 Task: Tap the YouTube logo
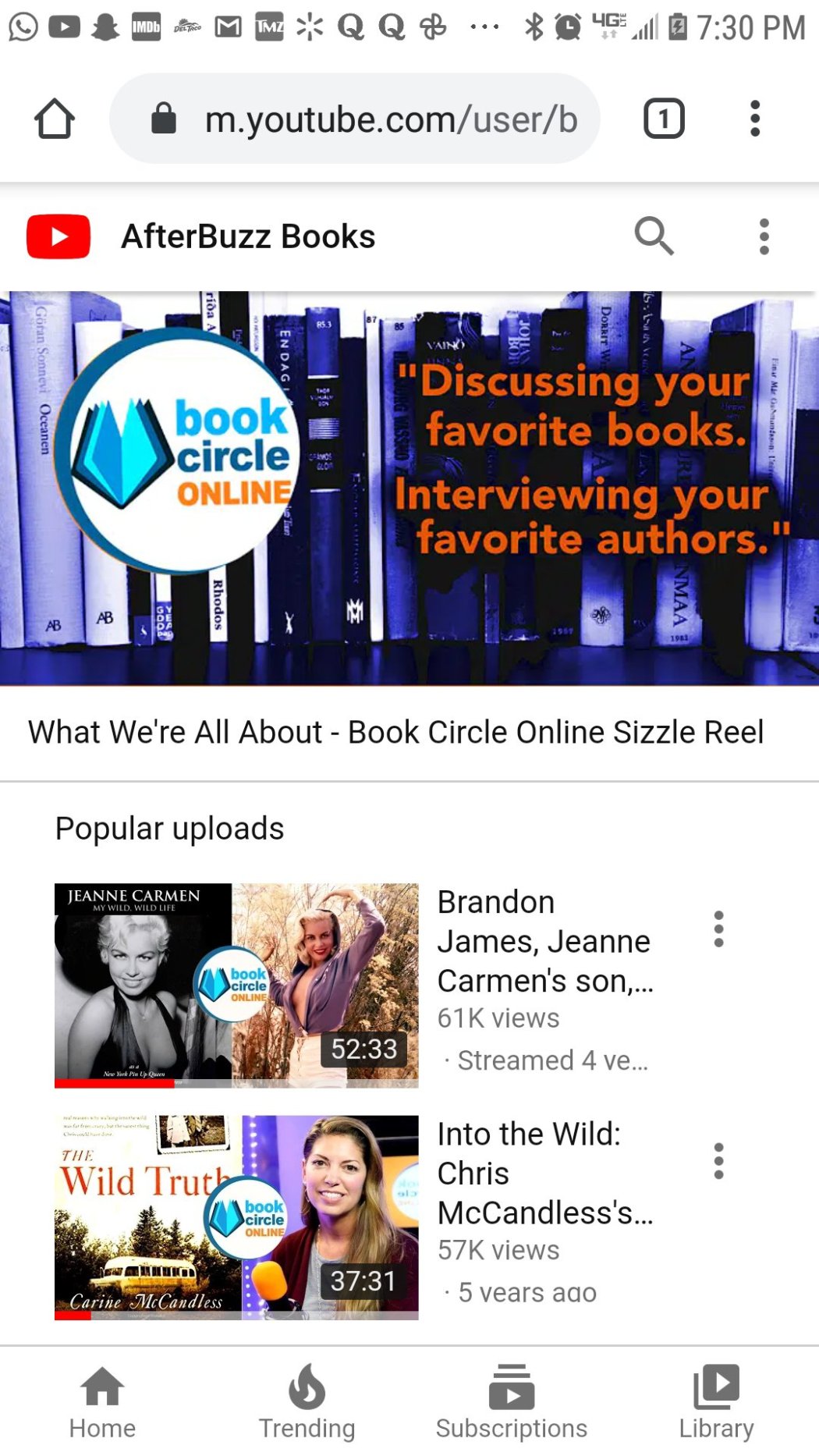[x=58, y=236]
